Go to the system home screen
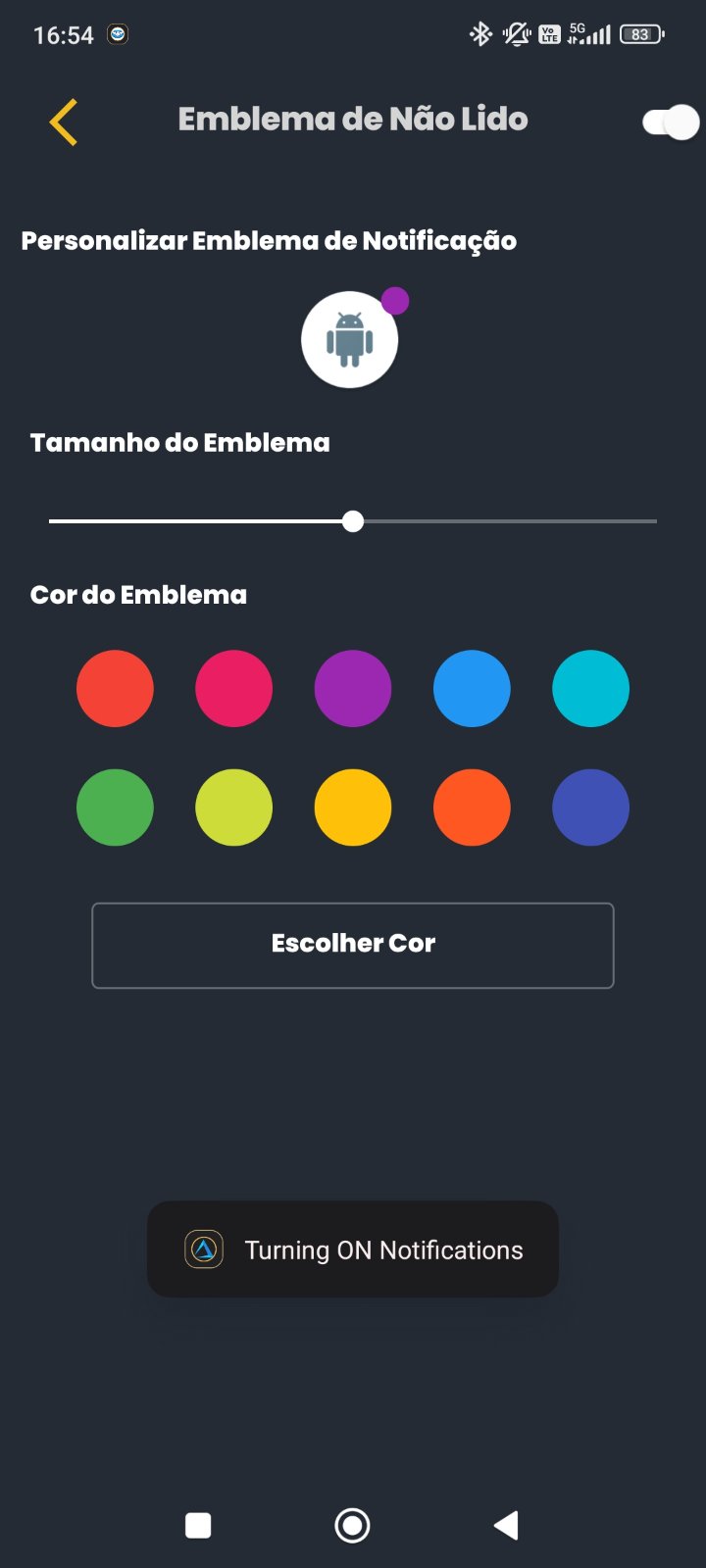 click(352, 1525)
